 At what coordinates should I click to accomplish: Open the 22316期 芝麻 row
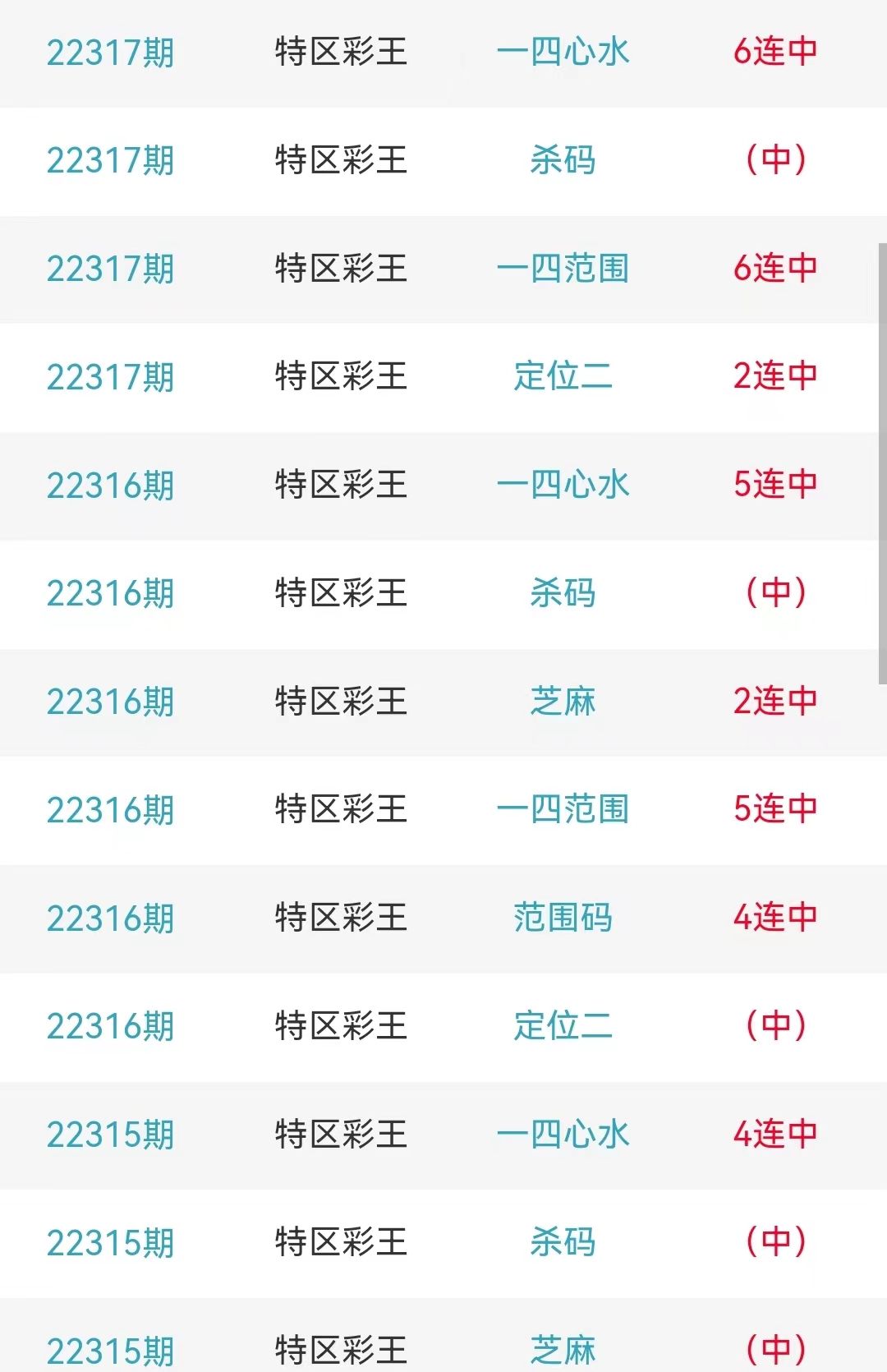coord(563,702)
